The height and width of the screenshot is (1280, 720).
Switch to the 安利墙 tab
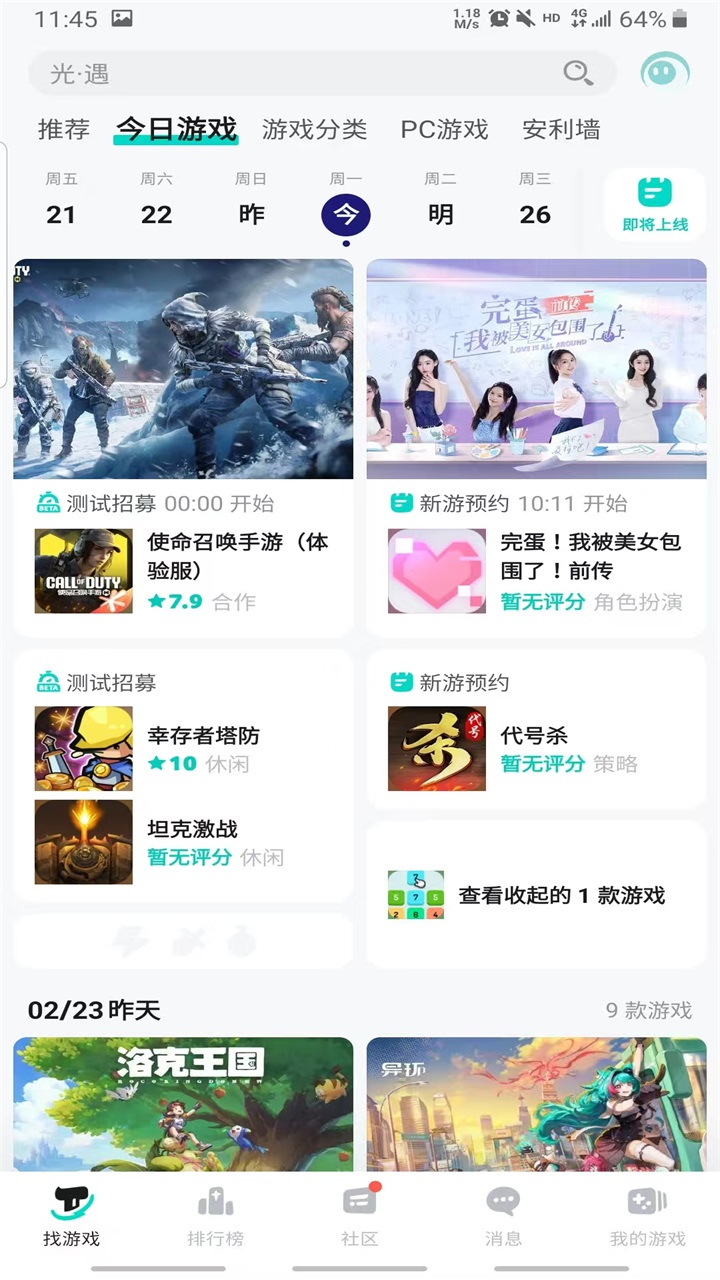pos(560,130)
